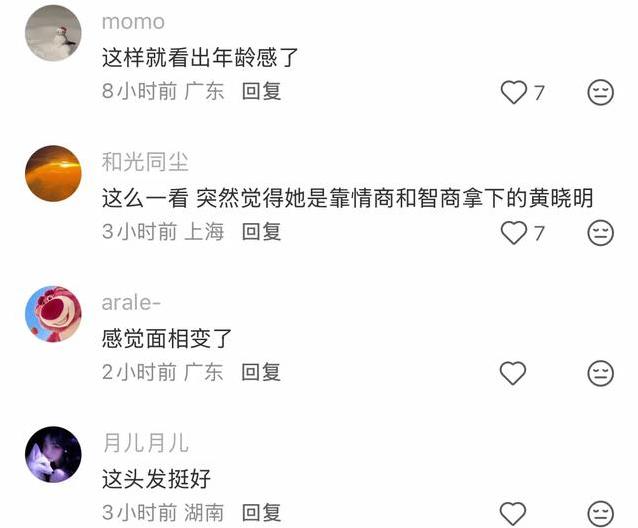
Task: Dislike 月儿月儿's comment
Action: click(600, 514)
